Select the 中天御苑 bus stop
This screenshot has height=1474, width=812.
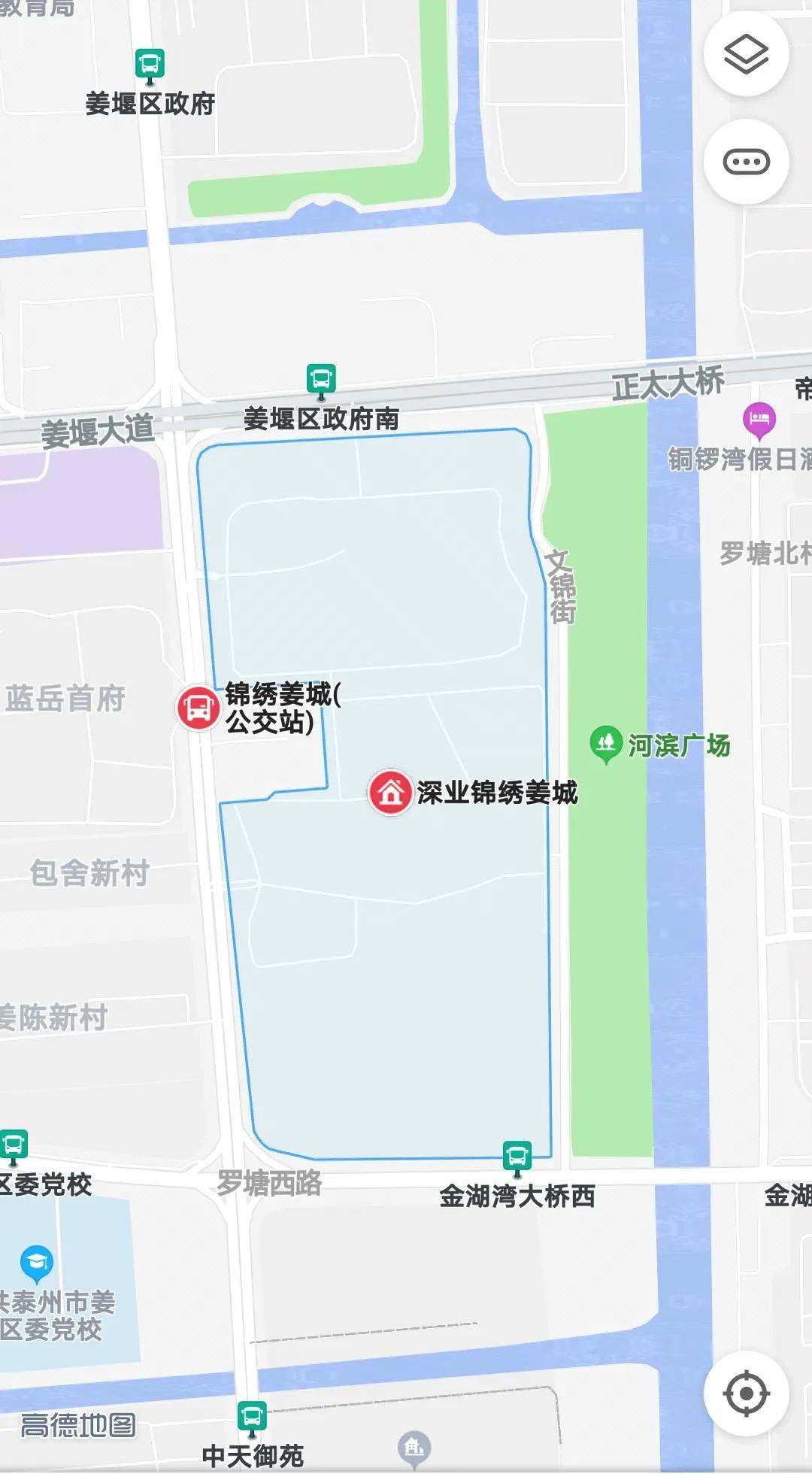(252, 1417)
